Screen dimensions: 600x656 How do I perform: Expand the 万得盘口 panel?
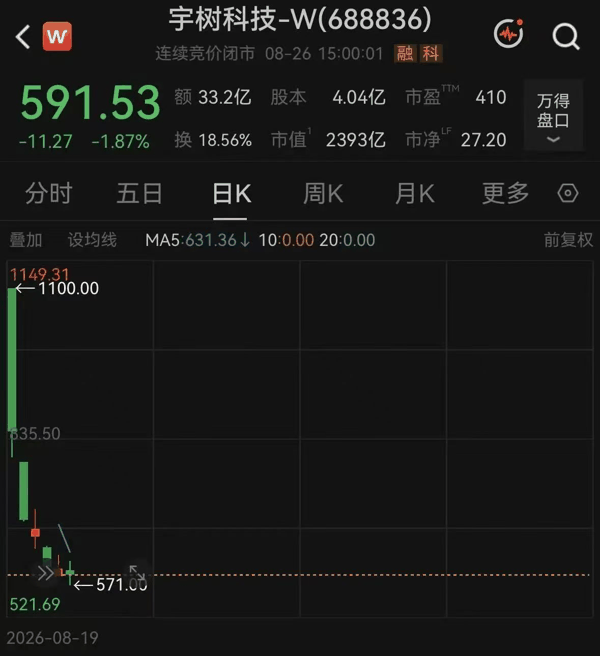pyautogui.click(x=553, y=115)
